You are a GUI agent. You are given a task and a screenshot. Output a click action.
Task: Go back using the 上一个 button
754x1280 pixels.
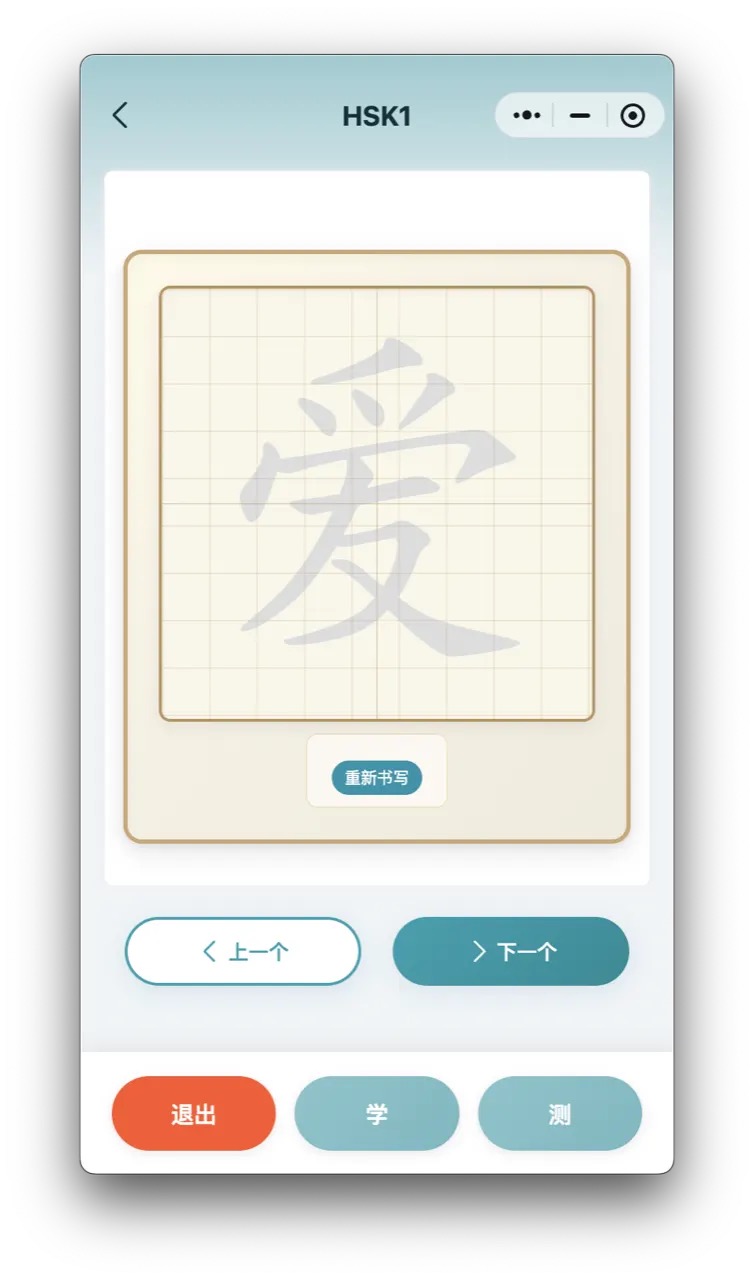click(x=242, y=951)
